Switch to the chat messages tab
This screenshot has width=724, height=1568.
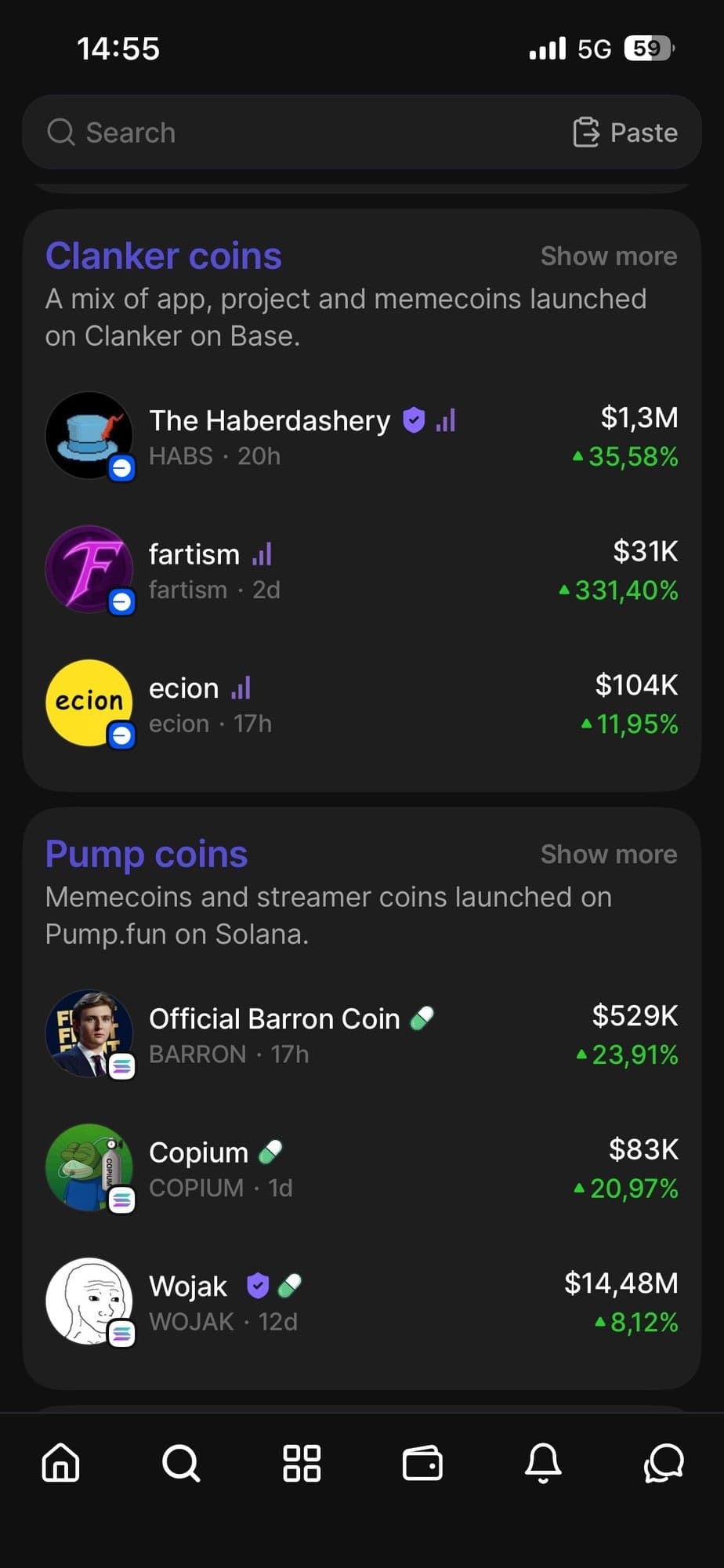click(664, 1463)
